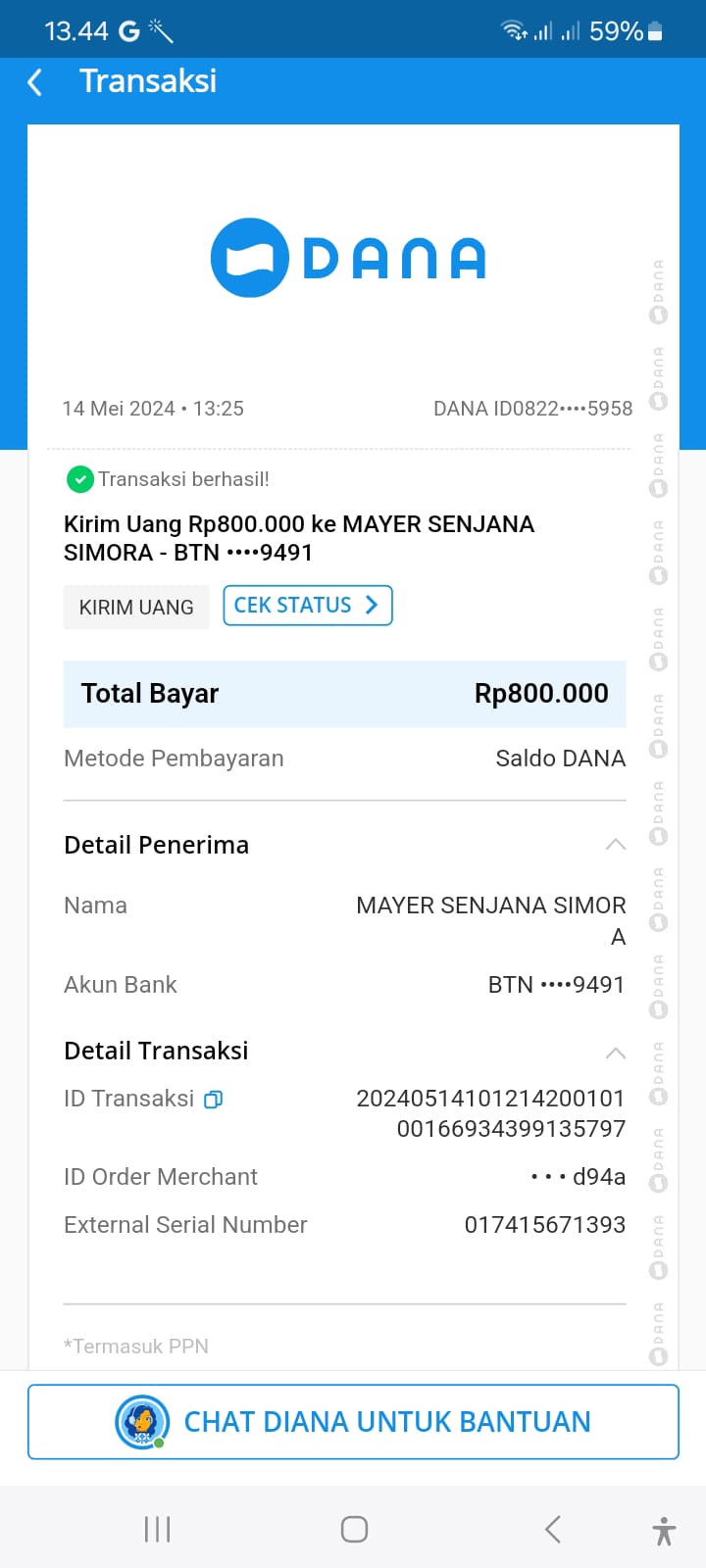706x1568 pixels.
Task: Go back using the Transaksi header arrow
Action: (x=34, y=82)
